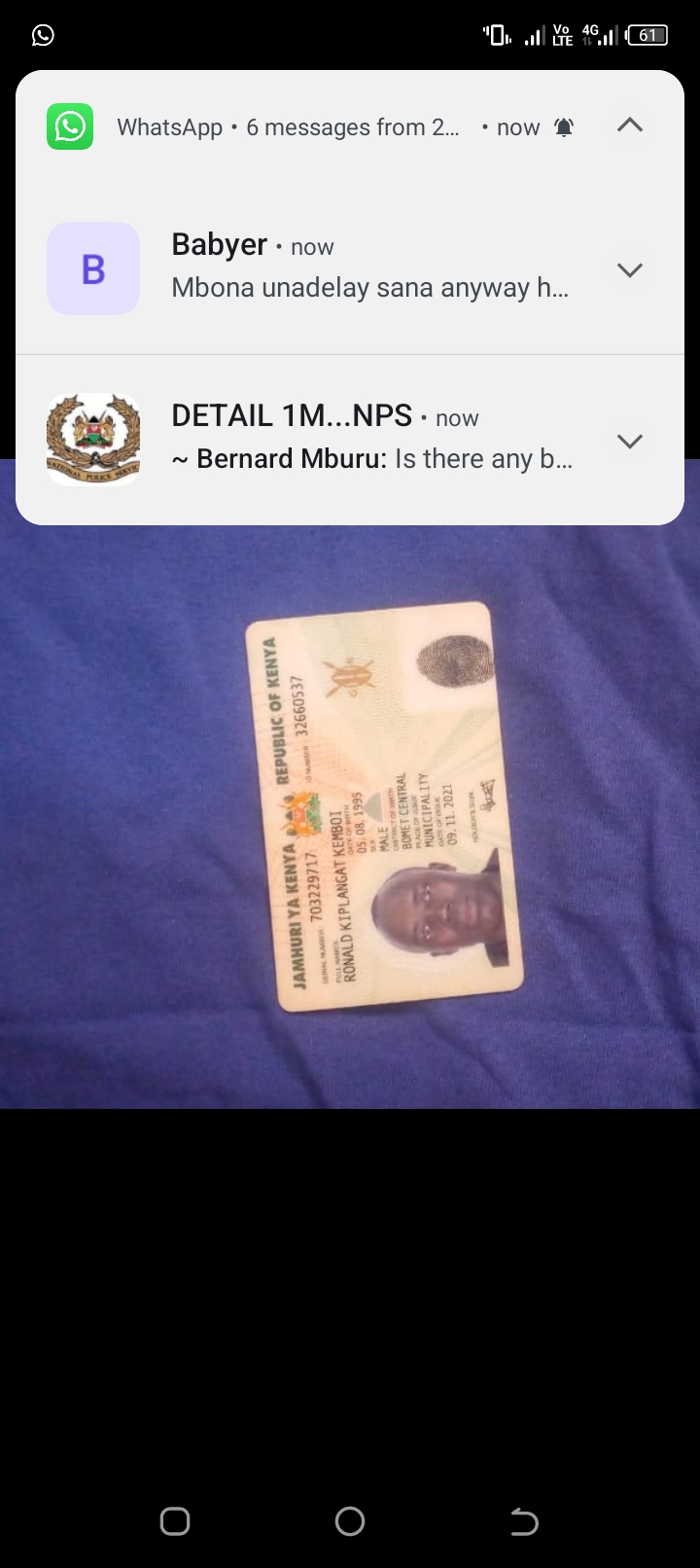This screenshot has height=1568, width=700.
Task: Go back using the navigation bar
Action: (x=524, y=1521)
